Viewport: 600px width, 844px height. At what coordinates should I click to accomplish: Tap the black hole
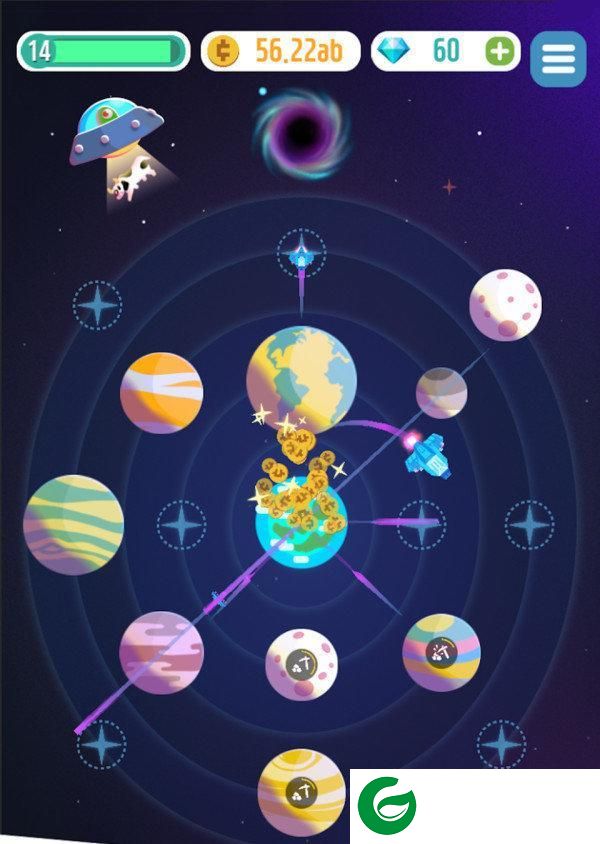[301, 130]
